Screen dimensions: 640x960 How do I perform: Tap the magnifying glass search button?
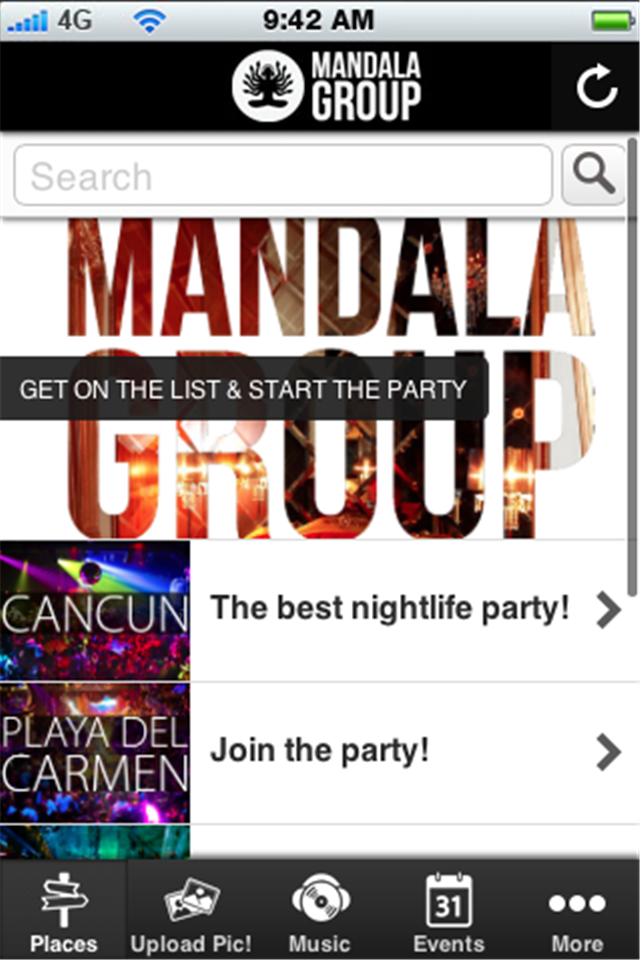point(594,176)
